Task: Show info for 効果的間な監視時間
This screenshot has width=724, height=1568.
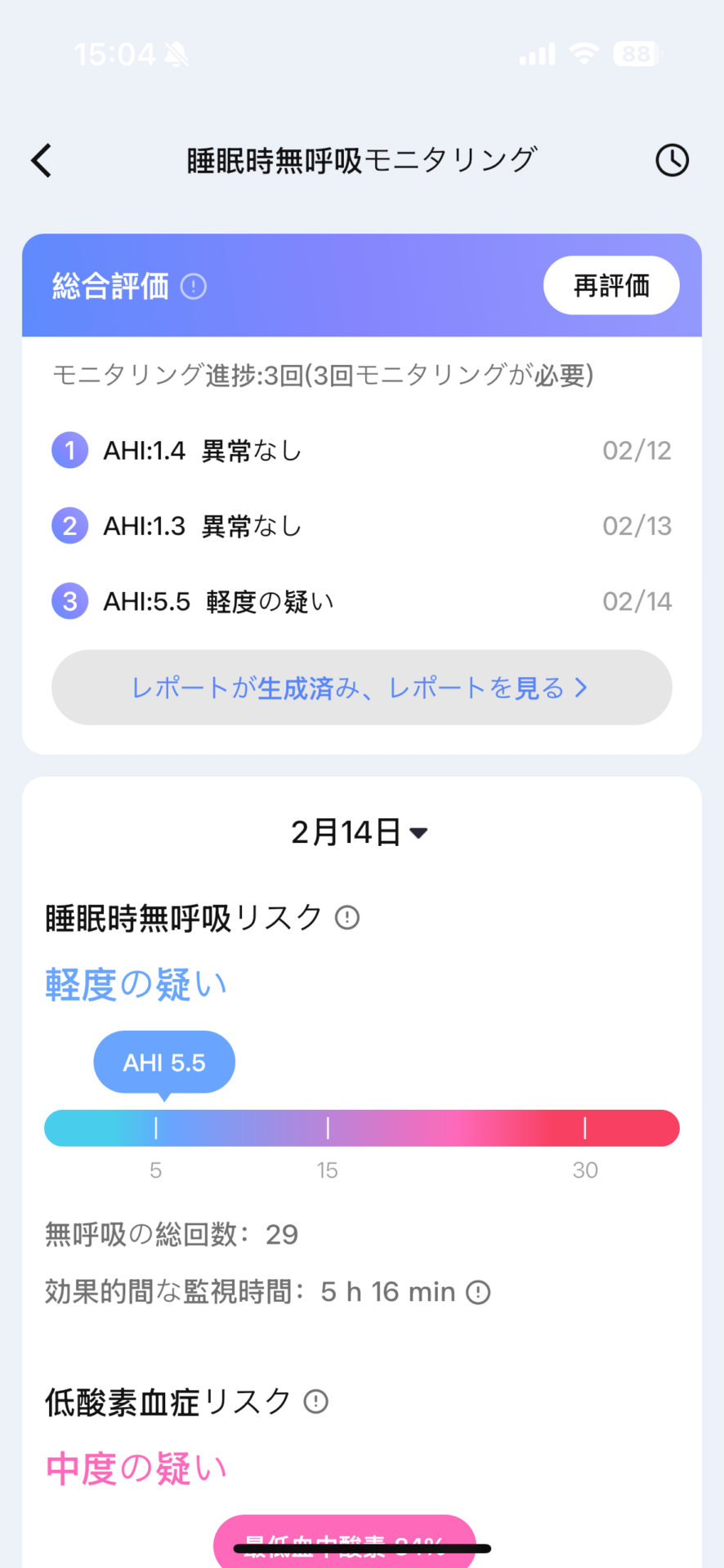Action: tap(478, 1292)
